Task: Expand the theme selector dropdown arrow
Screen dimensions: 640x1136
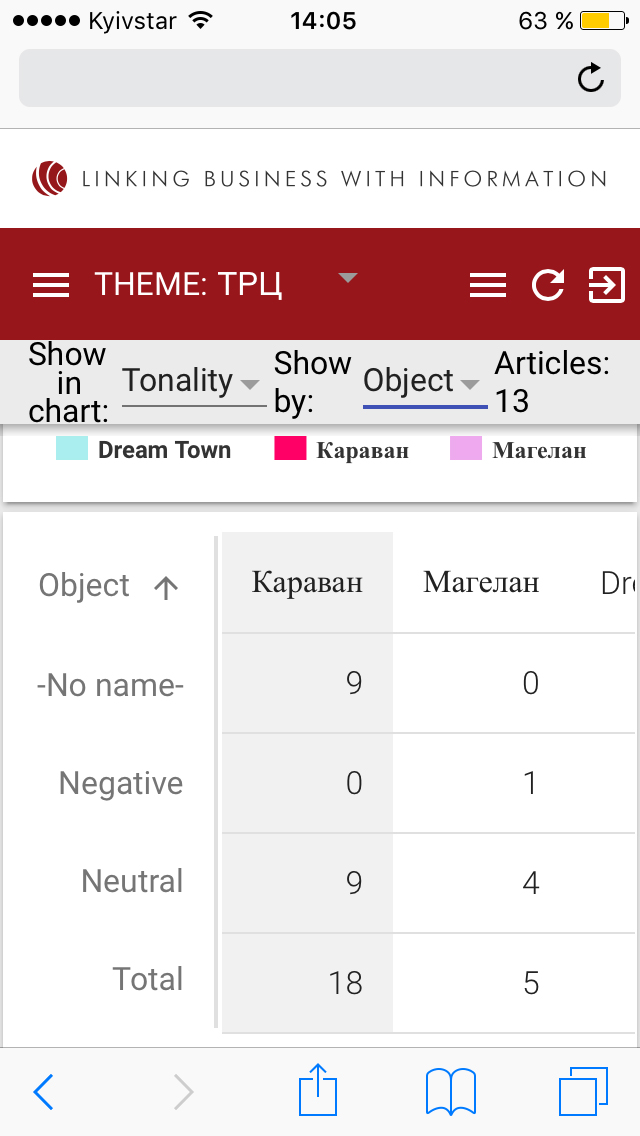Action: coord(349,277)
